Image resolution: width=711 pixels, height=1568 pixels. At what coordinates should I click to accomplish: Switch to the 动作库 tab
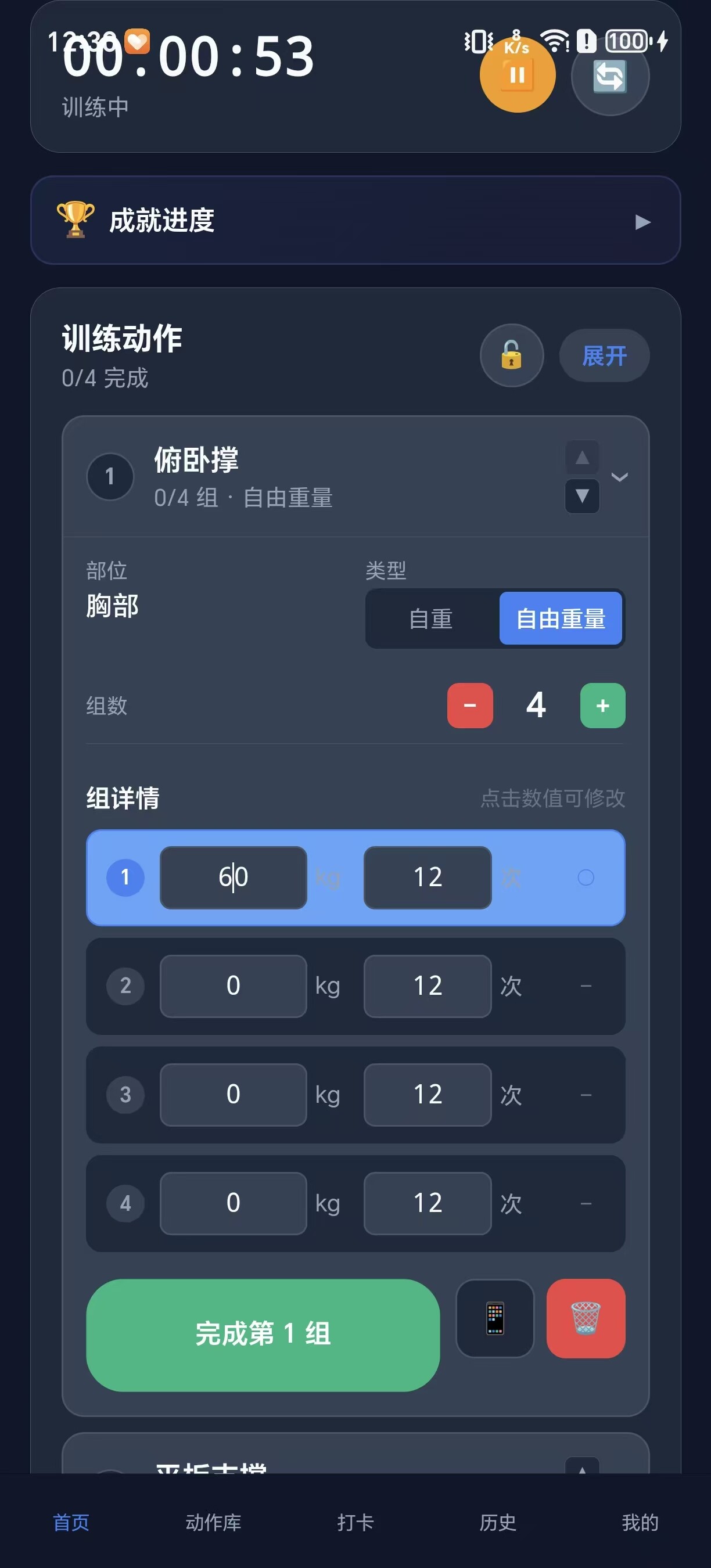coord(213,1522)
